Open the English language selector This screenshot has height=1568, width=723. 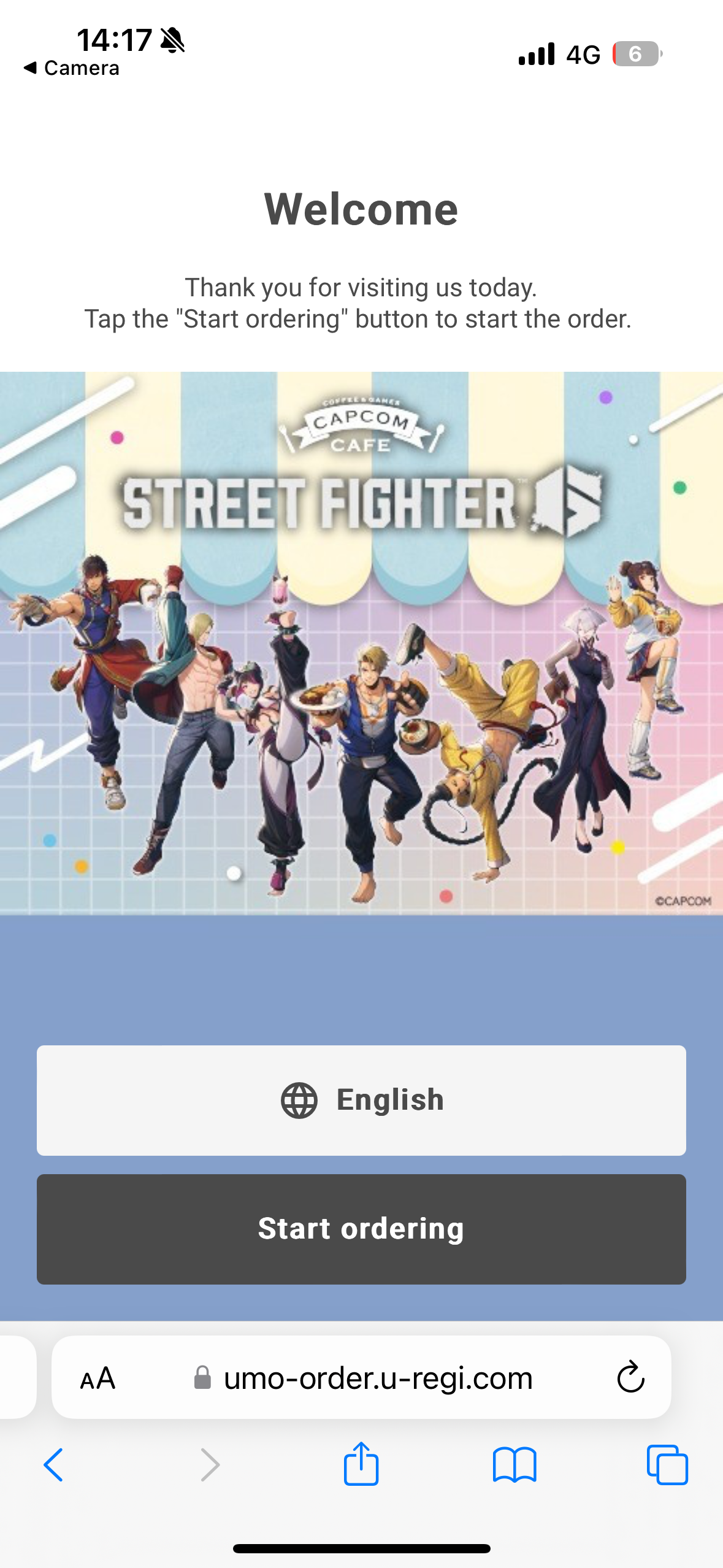[361, 1100]
